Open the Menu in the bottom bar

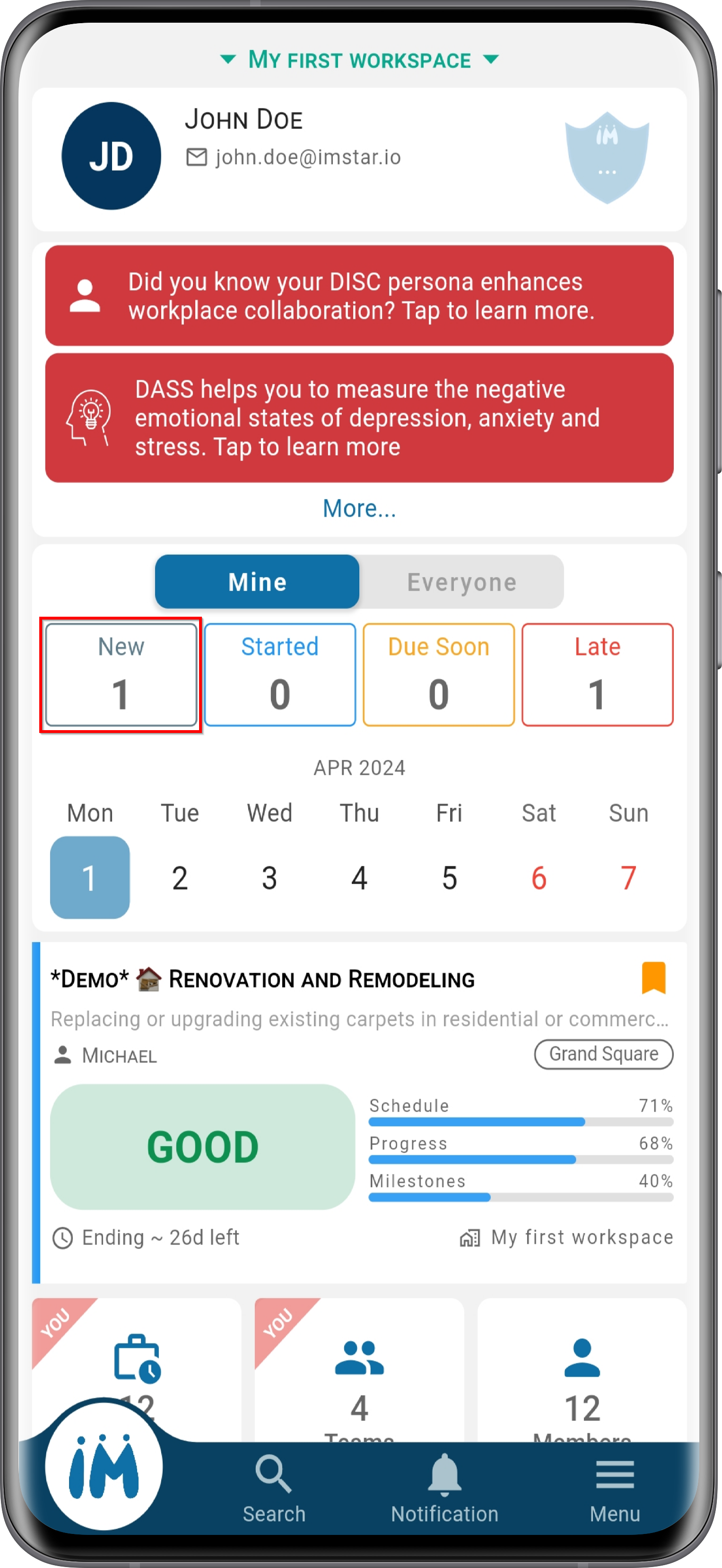pyautogui.click(x=615, y=1488)
